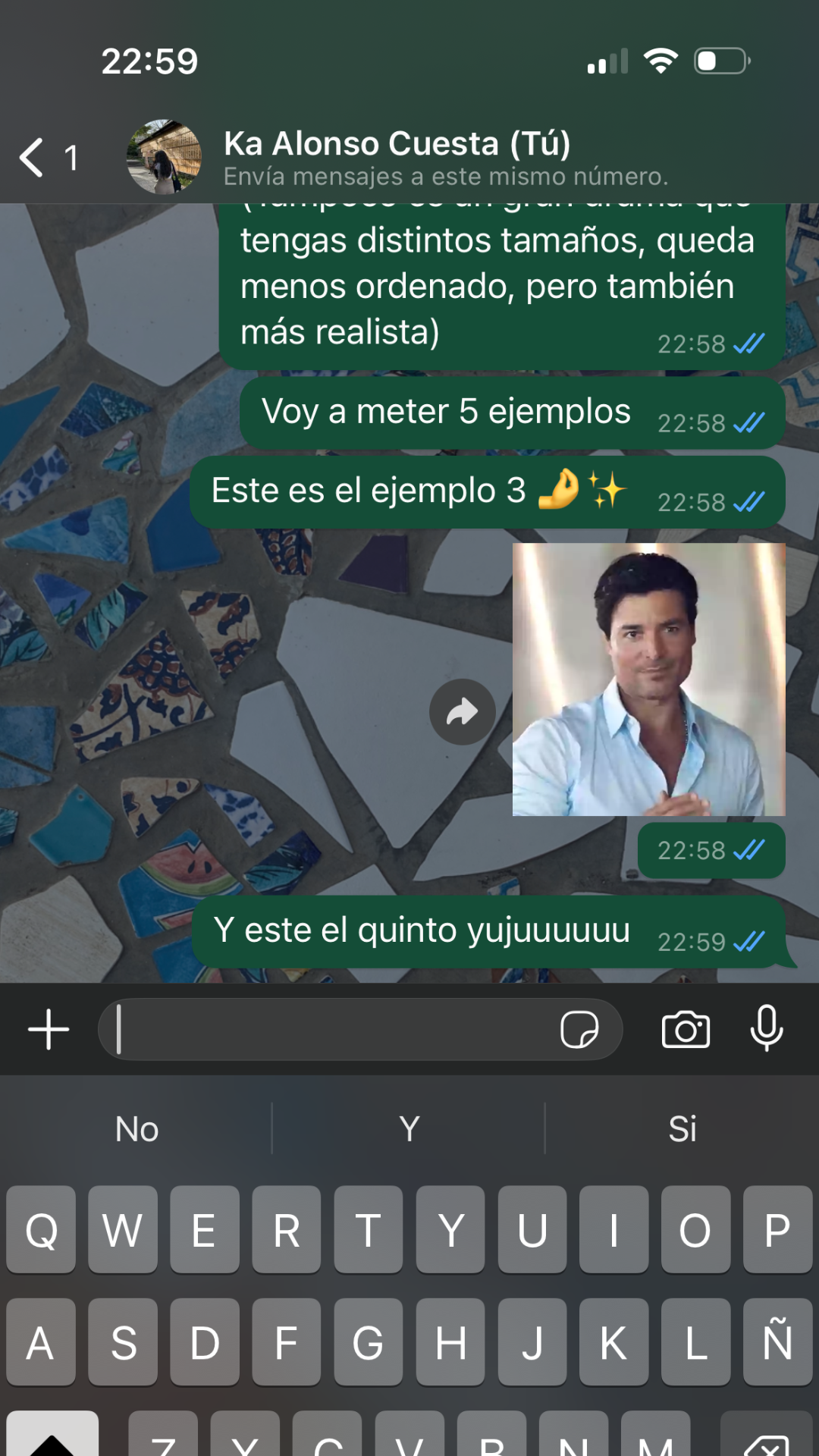Tap the 22:58 timestamp under the photo

pyautogui.click(x=692, y=850)
